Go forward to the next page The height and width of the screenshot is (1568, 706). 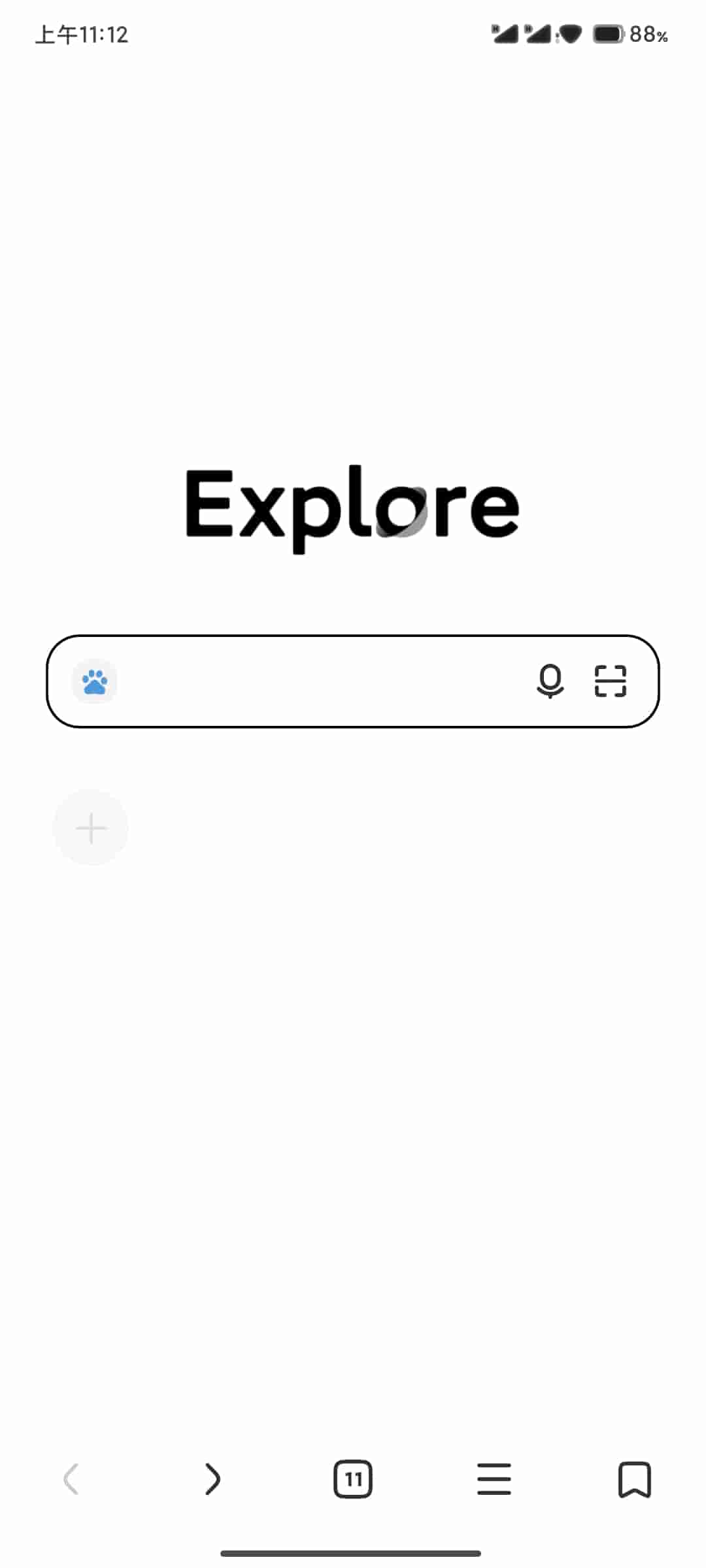212,1479
